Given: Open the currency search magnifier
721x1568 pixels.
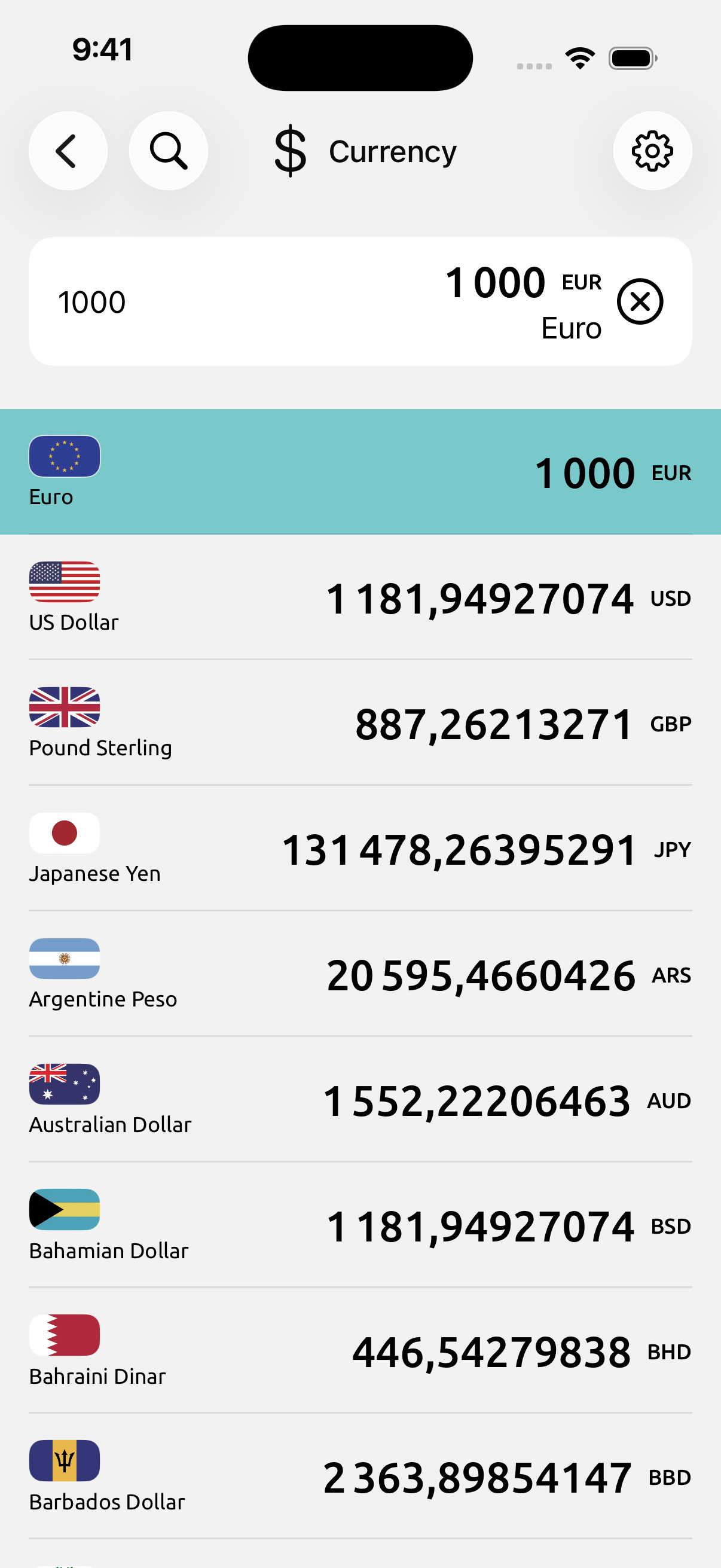Looking at the screenshot, I should [x=169, y=151].
